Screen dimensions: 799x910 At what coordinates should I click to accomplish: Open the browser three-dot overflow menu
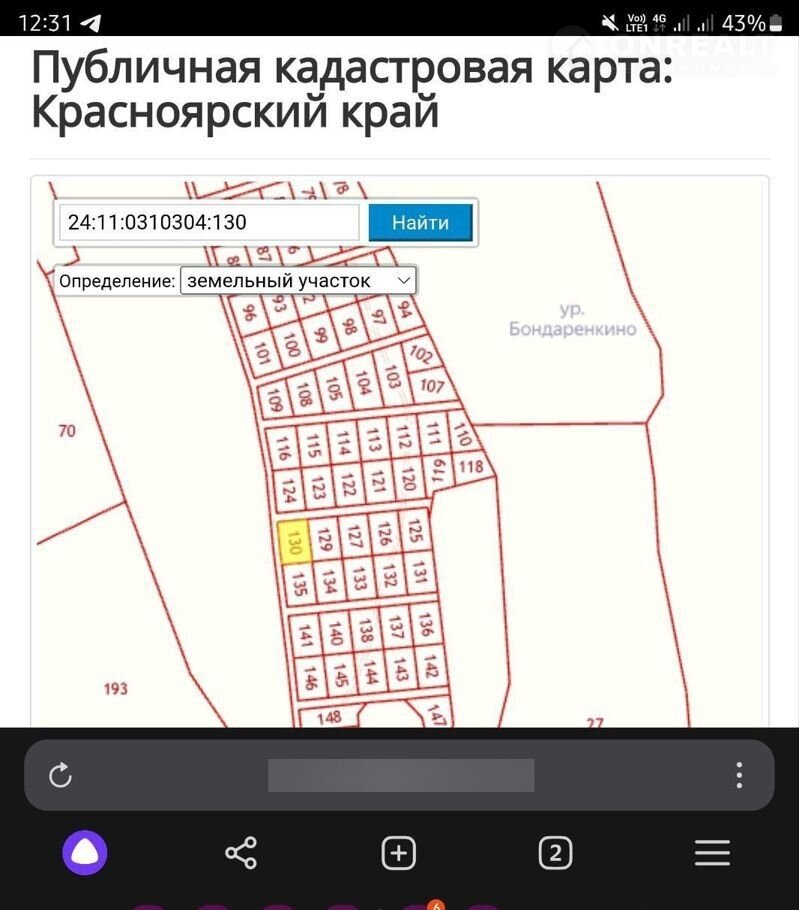(739, 775)
